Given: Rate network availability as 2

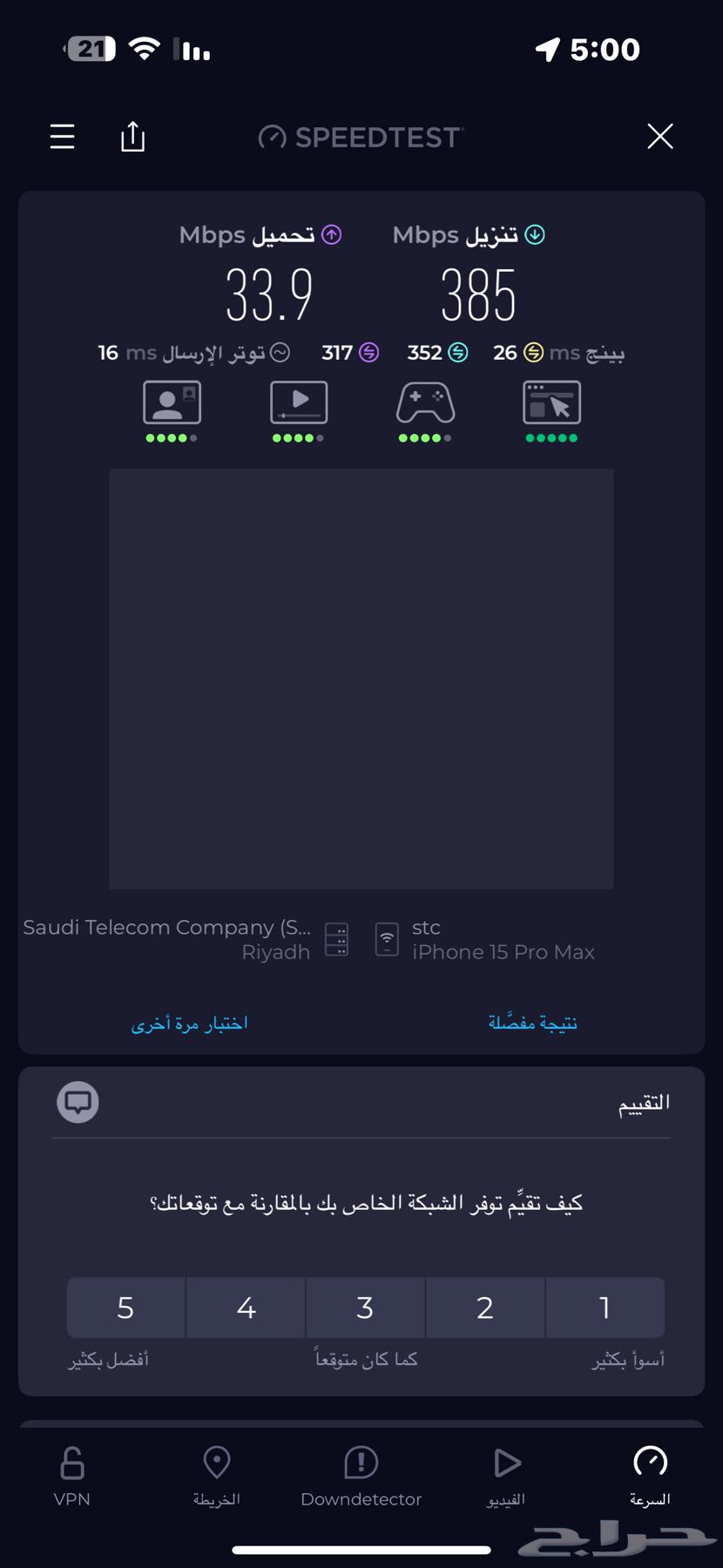Looking at the screenshot, I should [485, 1307].
